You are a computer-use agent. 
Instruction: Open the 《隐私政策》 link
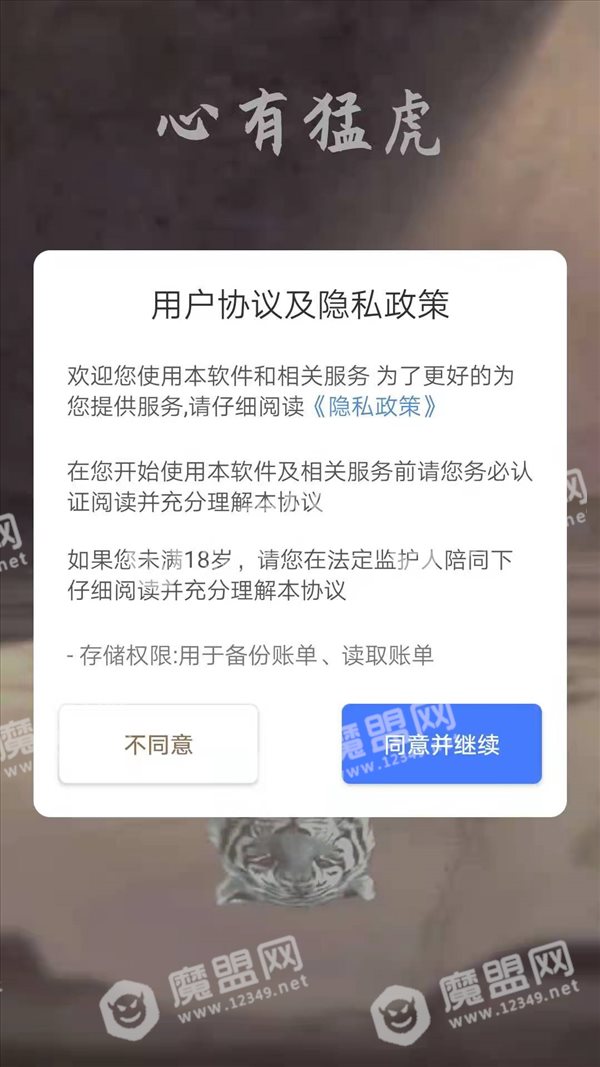(x=375, y=406)
